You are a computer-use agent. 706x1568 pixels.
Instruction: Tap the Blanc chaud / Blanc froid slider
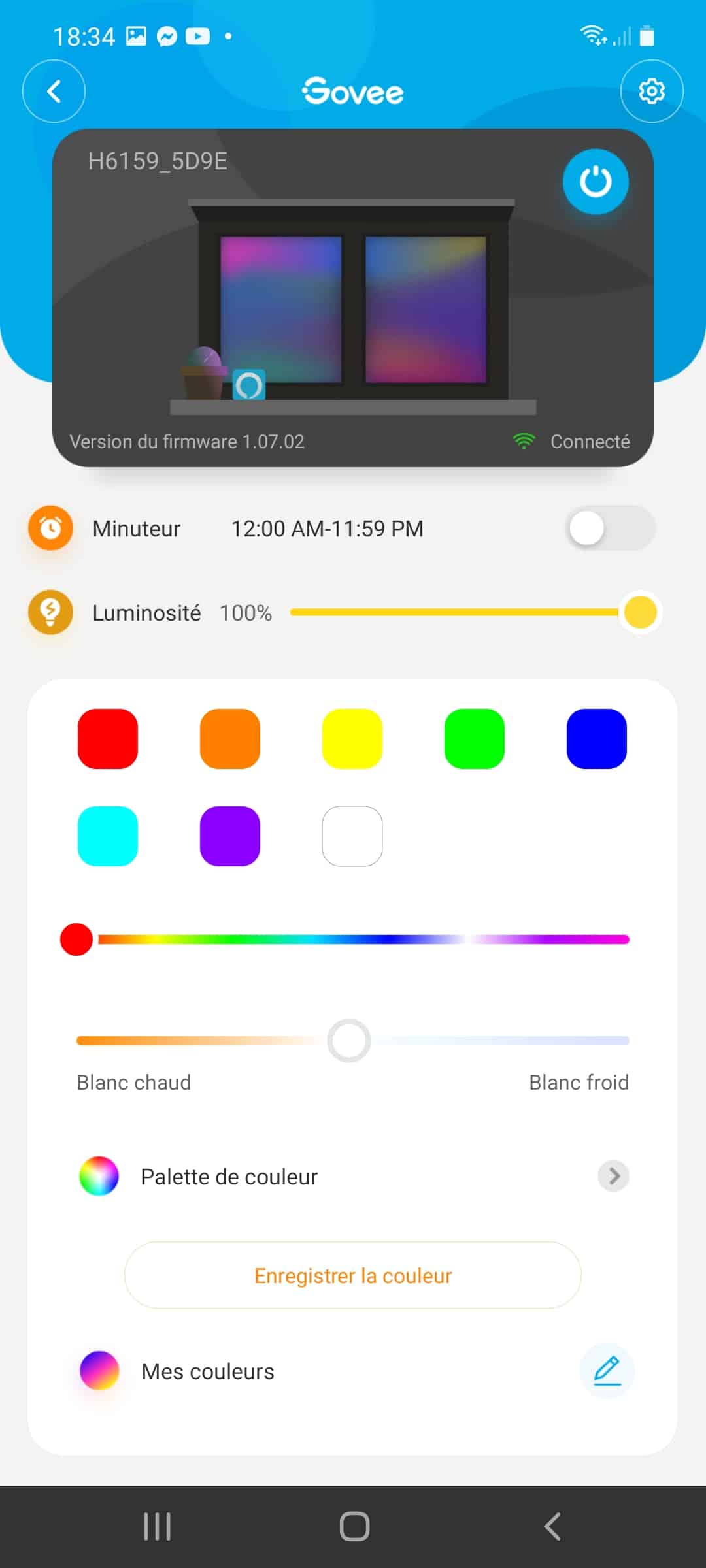[353, 1041]
